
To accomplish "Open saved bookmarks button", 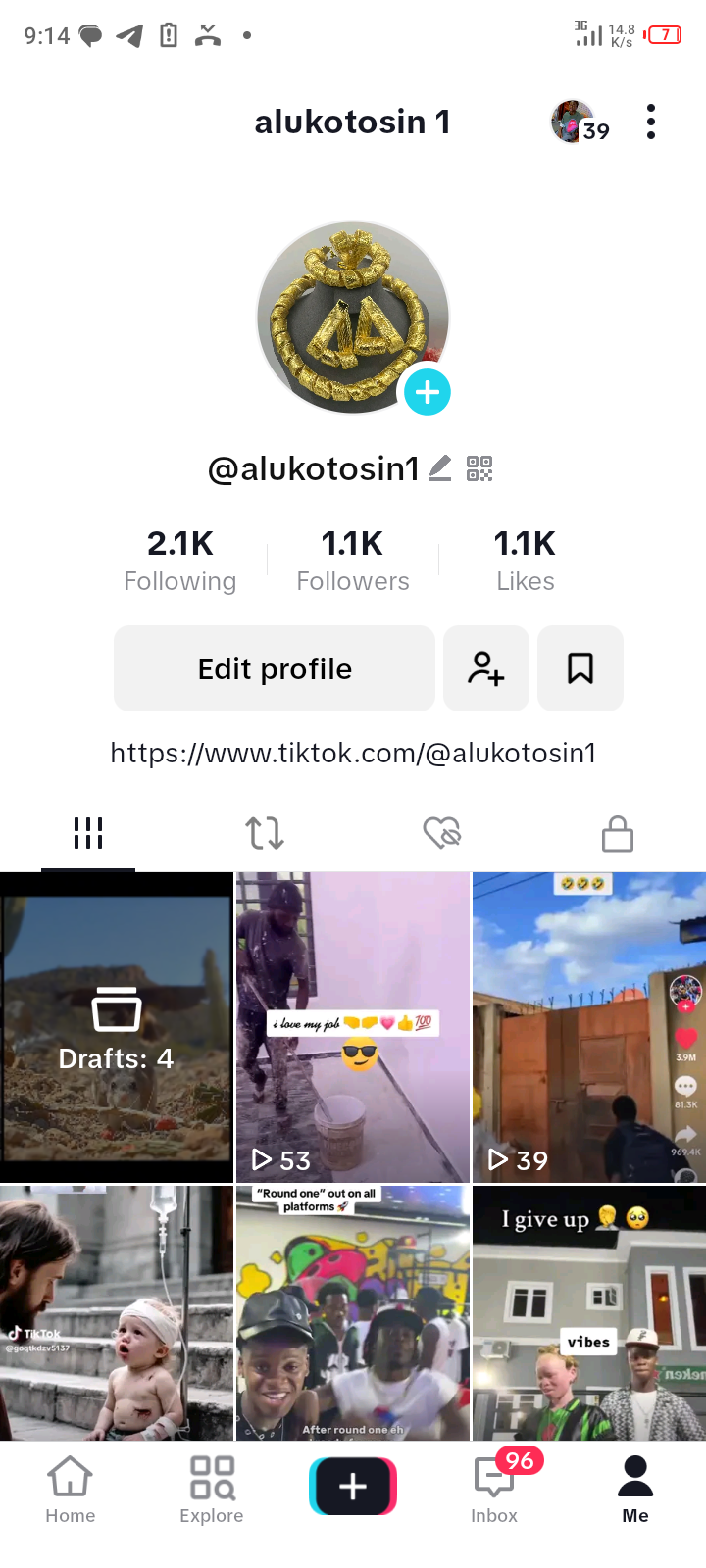I will click(x=580, y=668).
